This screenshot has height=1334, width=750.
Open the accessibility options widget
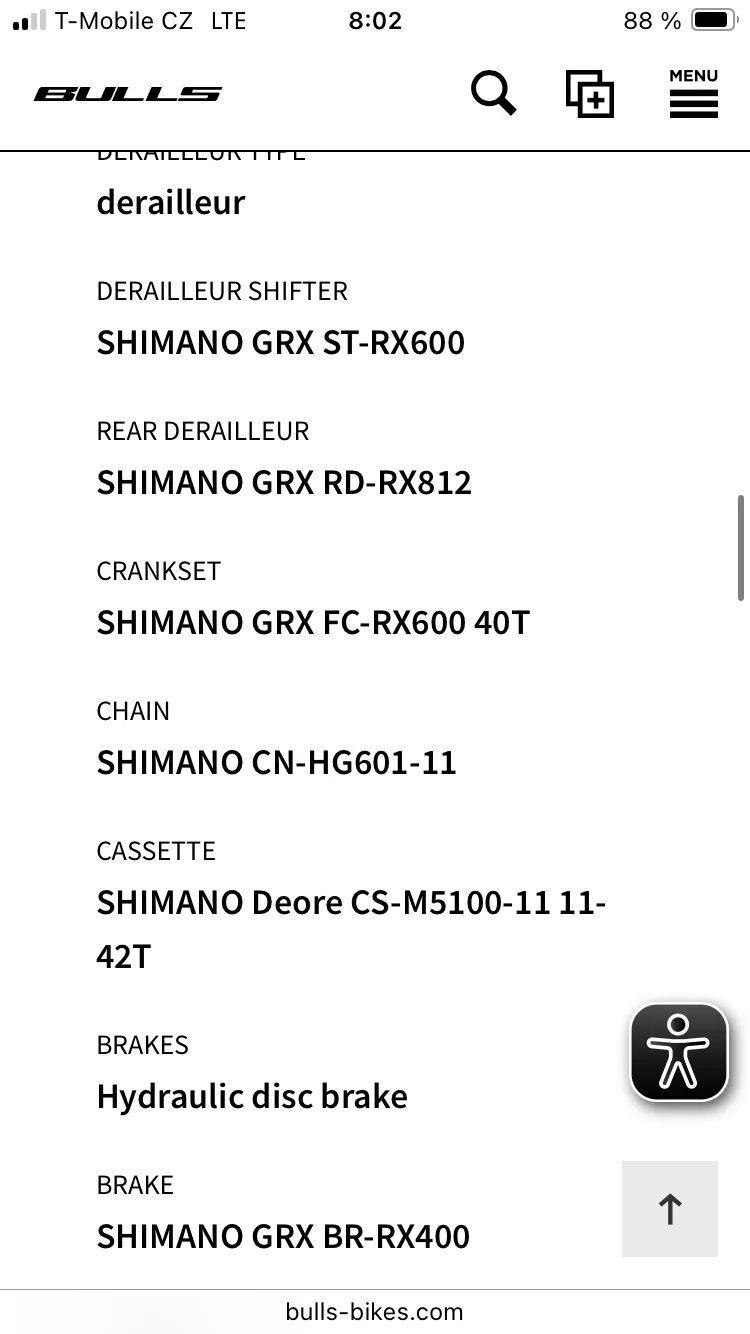pyautogui.click(x=679, y=1052)
